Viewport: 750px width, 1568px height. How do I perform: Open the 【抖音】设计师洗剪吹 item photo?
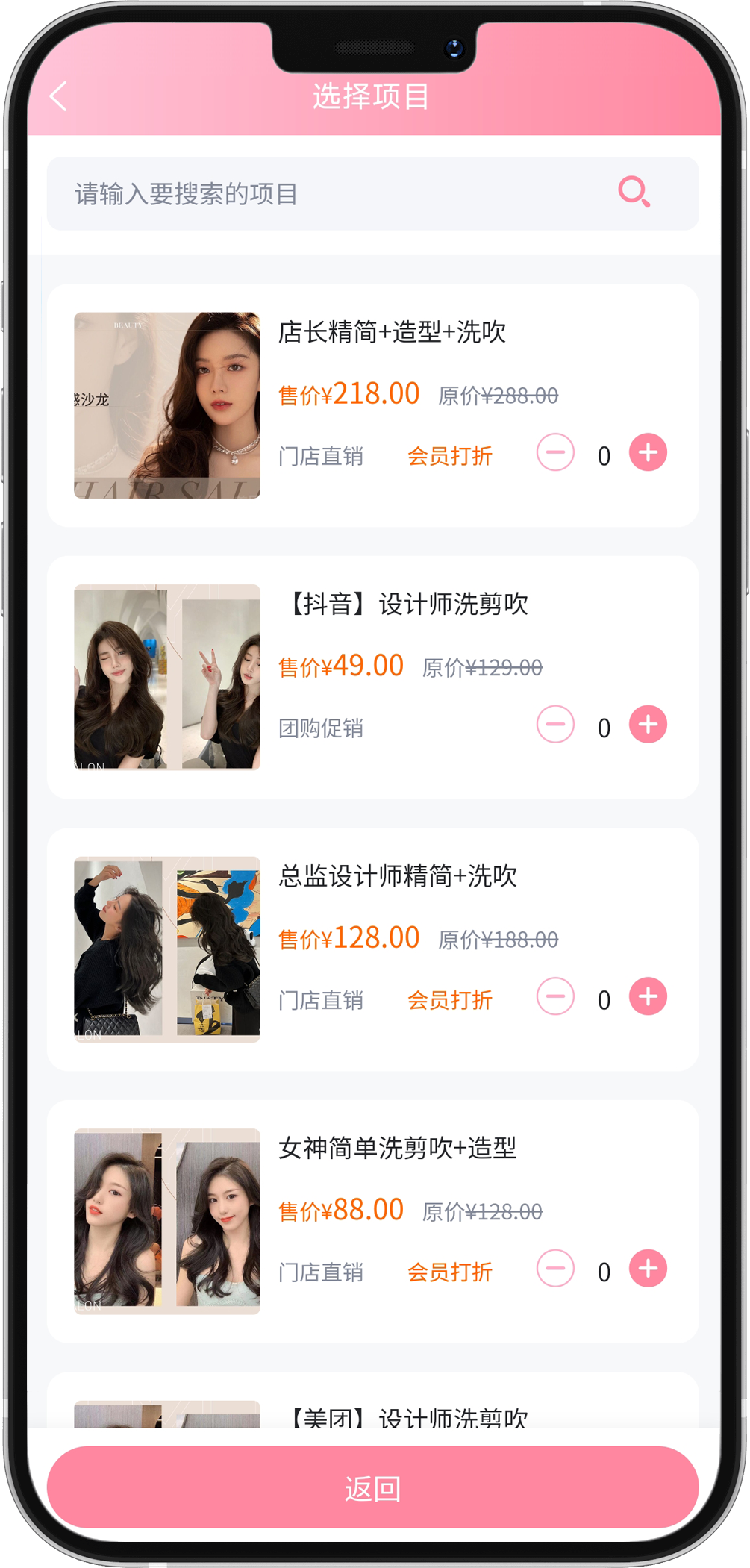tap(167, 677)
